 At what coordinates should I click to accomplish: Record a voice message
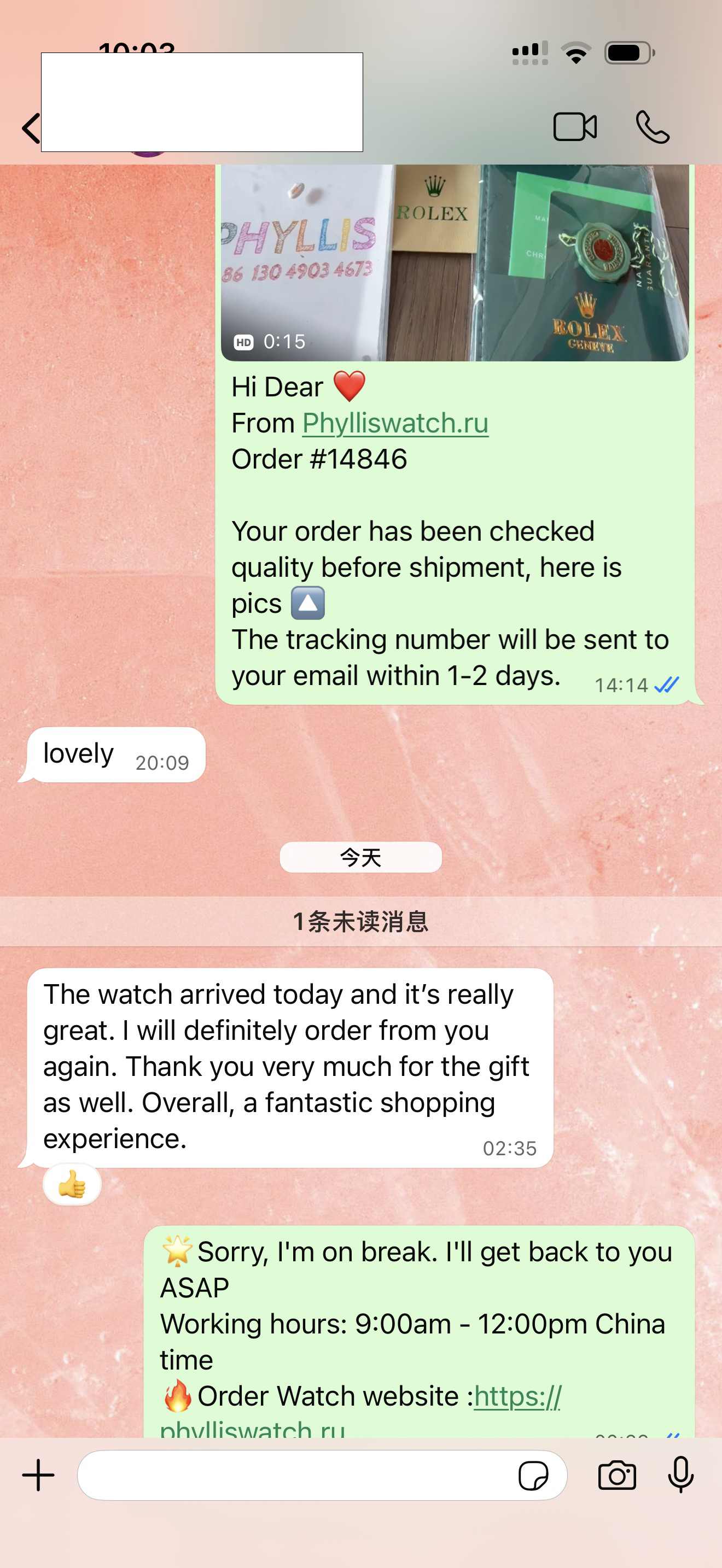pos(680,1476)
